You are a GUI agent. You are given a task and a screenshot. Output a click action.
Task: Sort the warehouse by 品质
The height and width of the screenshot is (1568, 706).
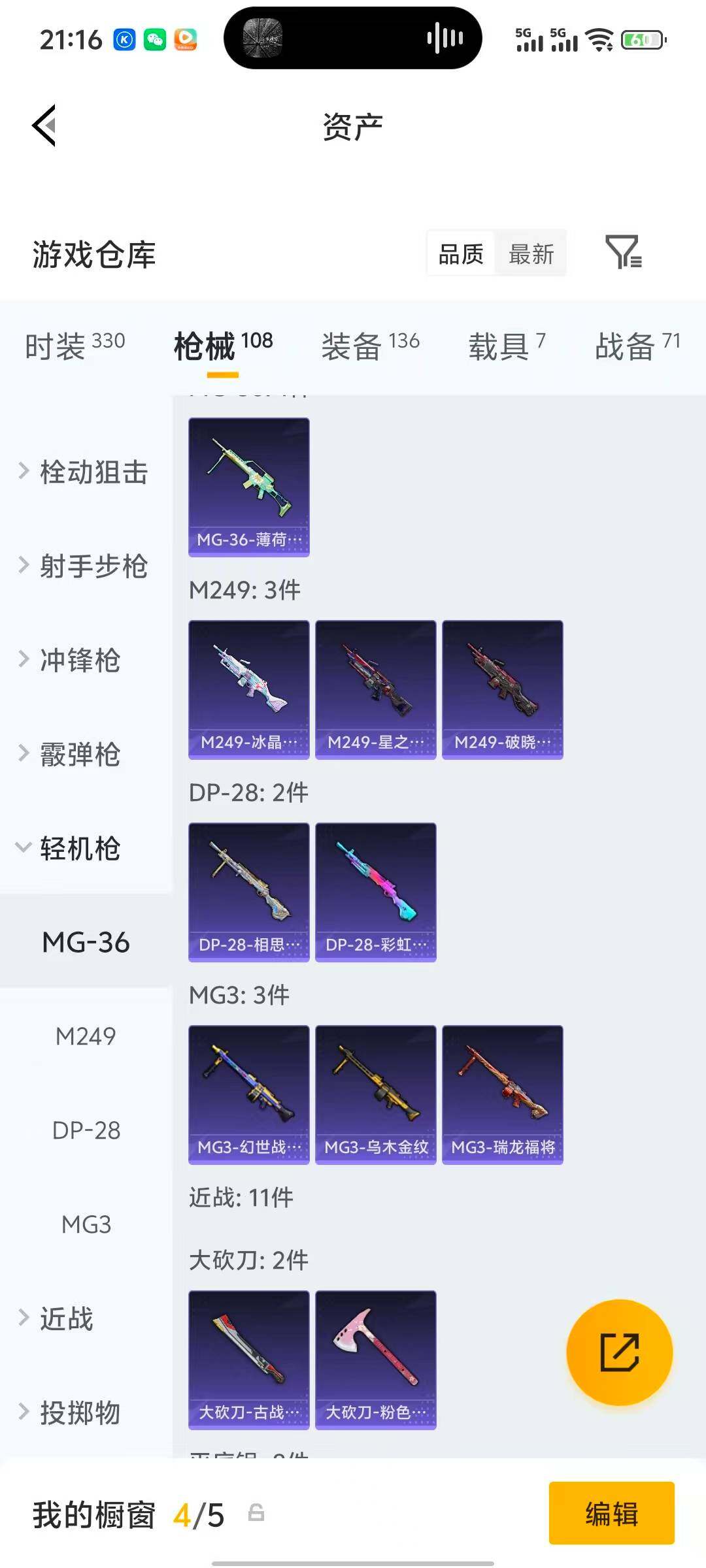[461, 253]
